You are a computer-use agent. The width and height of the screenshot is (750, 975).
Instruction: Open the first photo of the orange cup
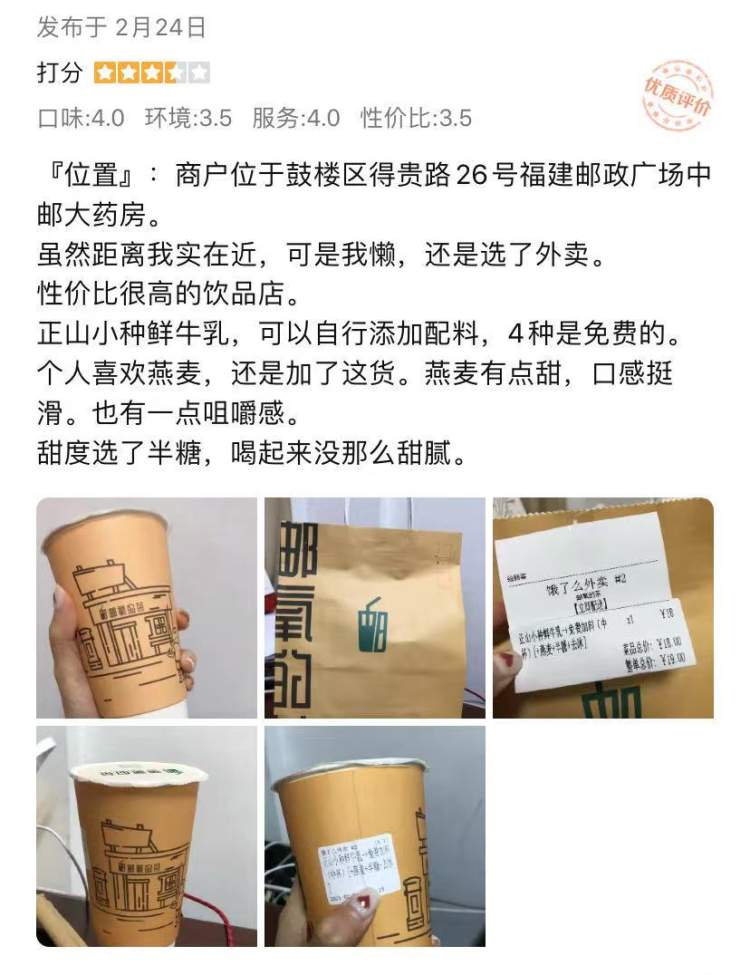click(x=147, y=608)
